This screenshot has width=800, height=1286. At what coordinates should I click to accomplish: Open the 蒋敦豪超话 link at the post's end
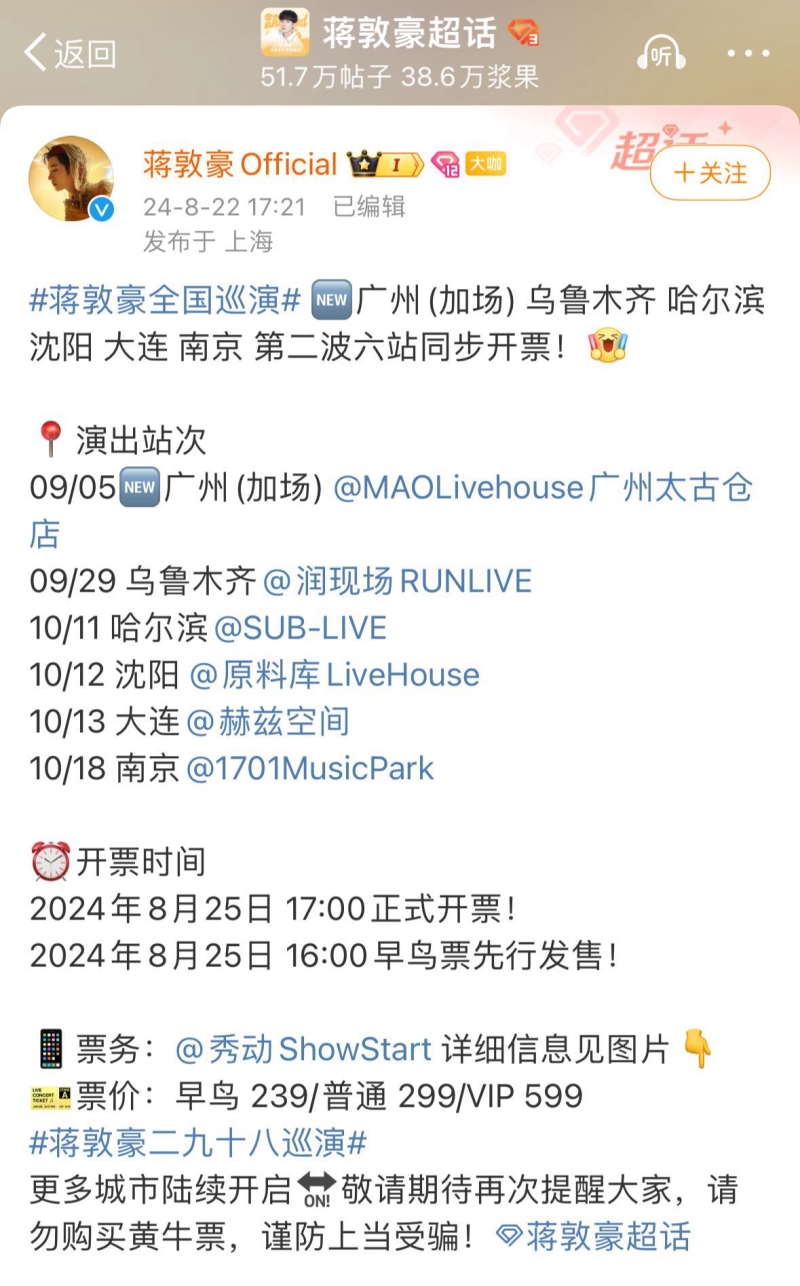[594, 1236]
